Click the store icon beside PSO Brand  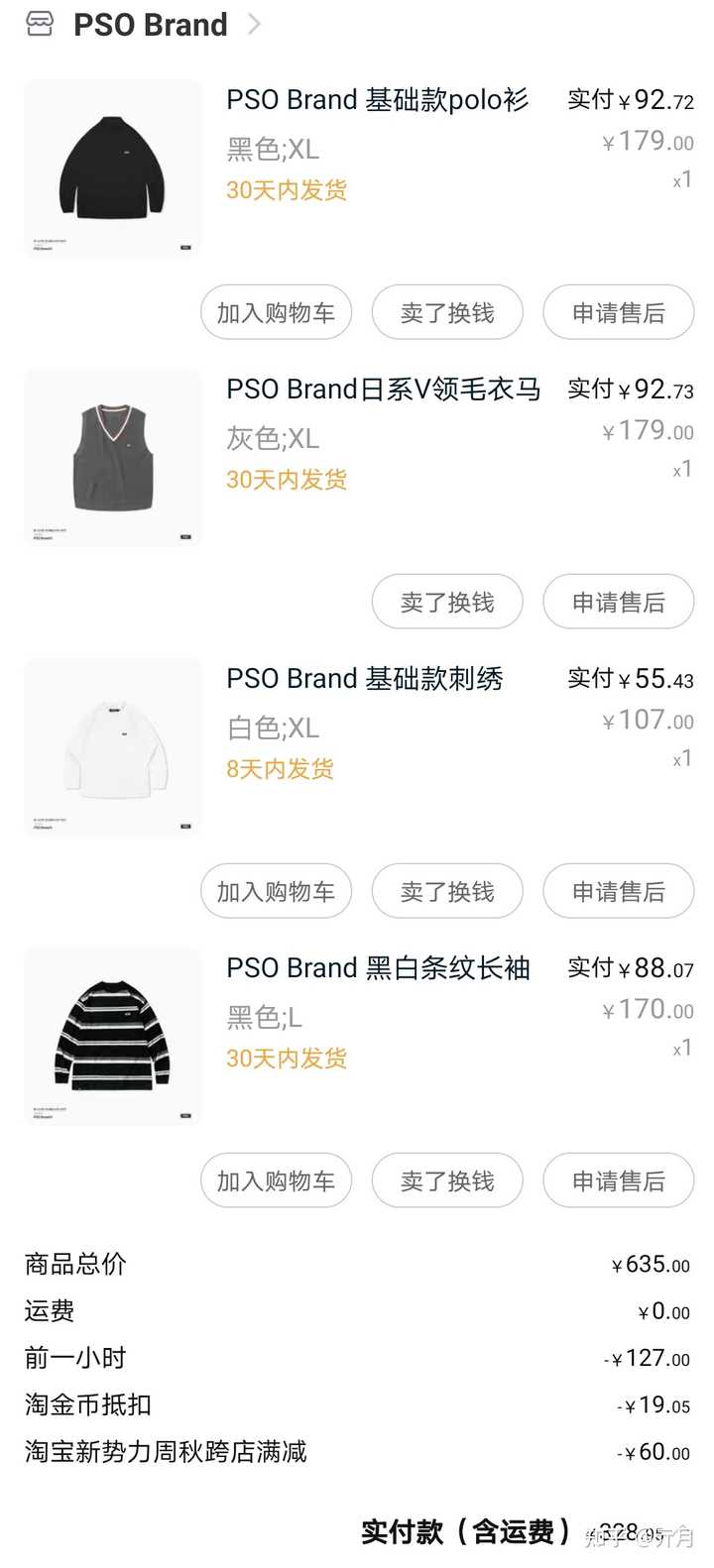pyautogui.click(x=40, y=24)
